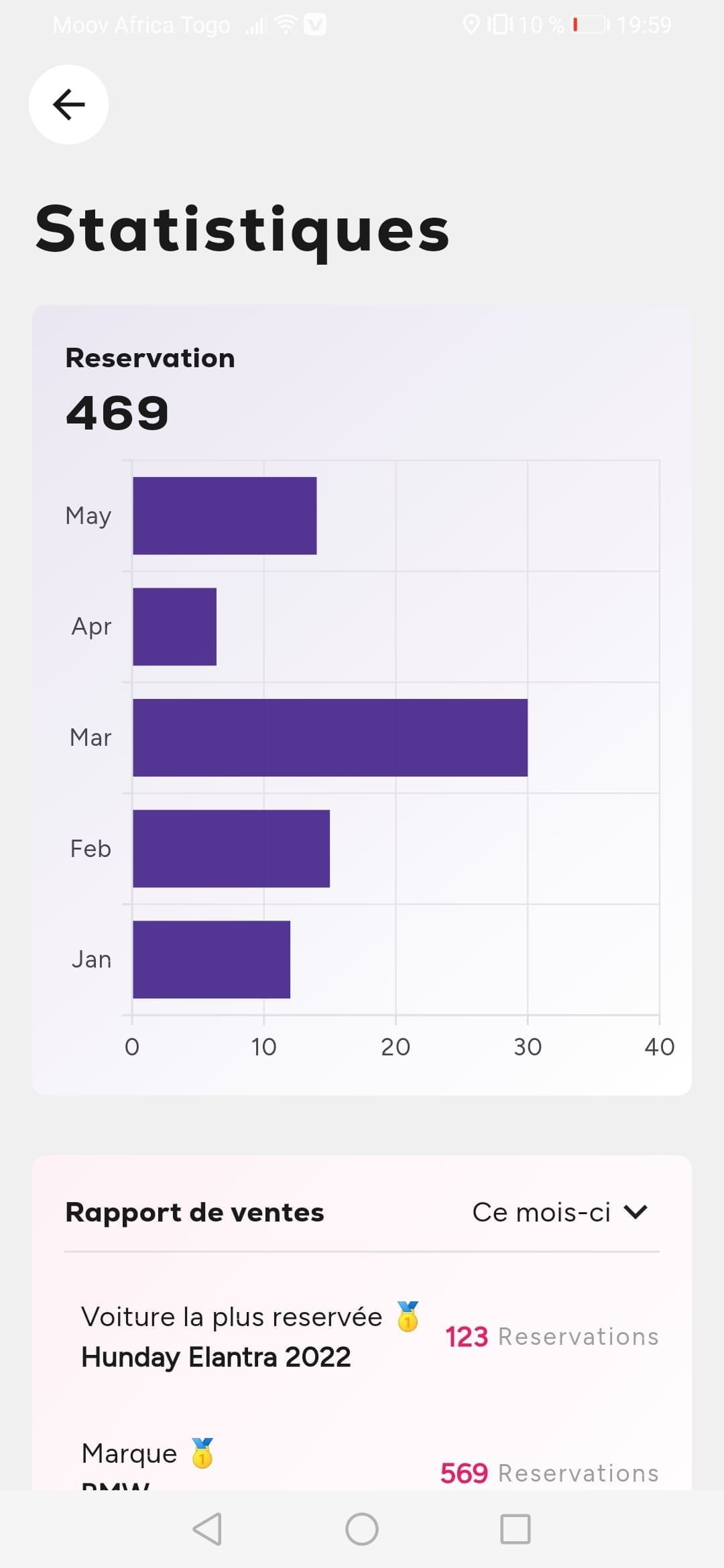724x1568 pixels.
Task: Open the Ce mois-ci period dropdown
Action: (560, 1212)
